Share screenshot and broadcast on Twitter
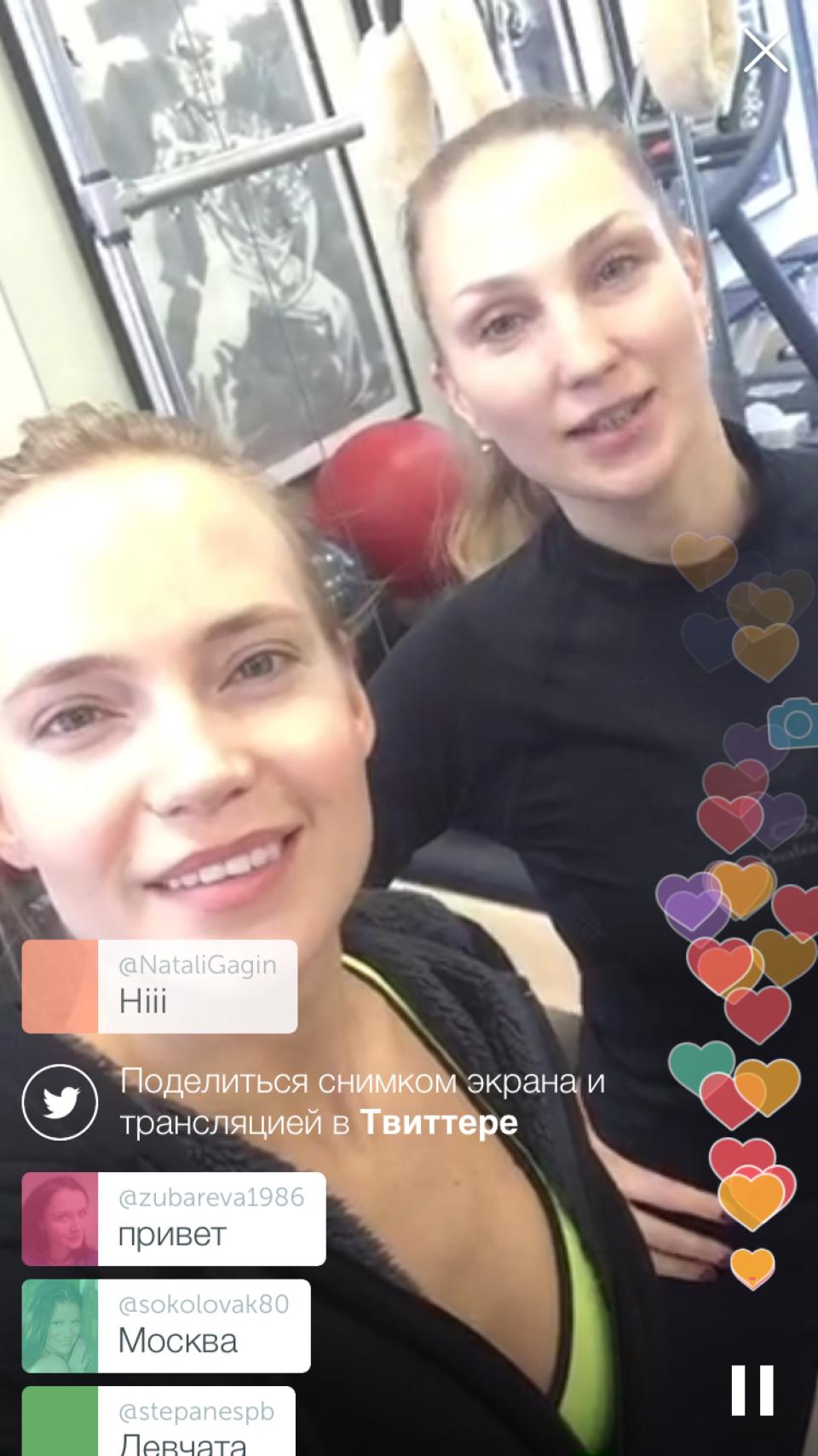 click(x=60, y=1103)
